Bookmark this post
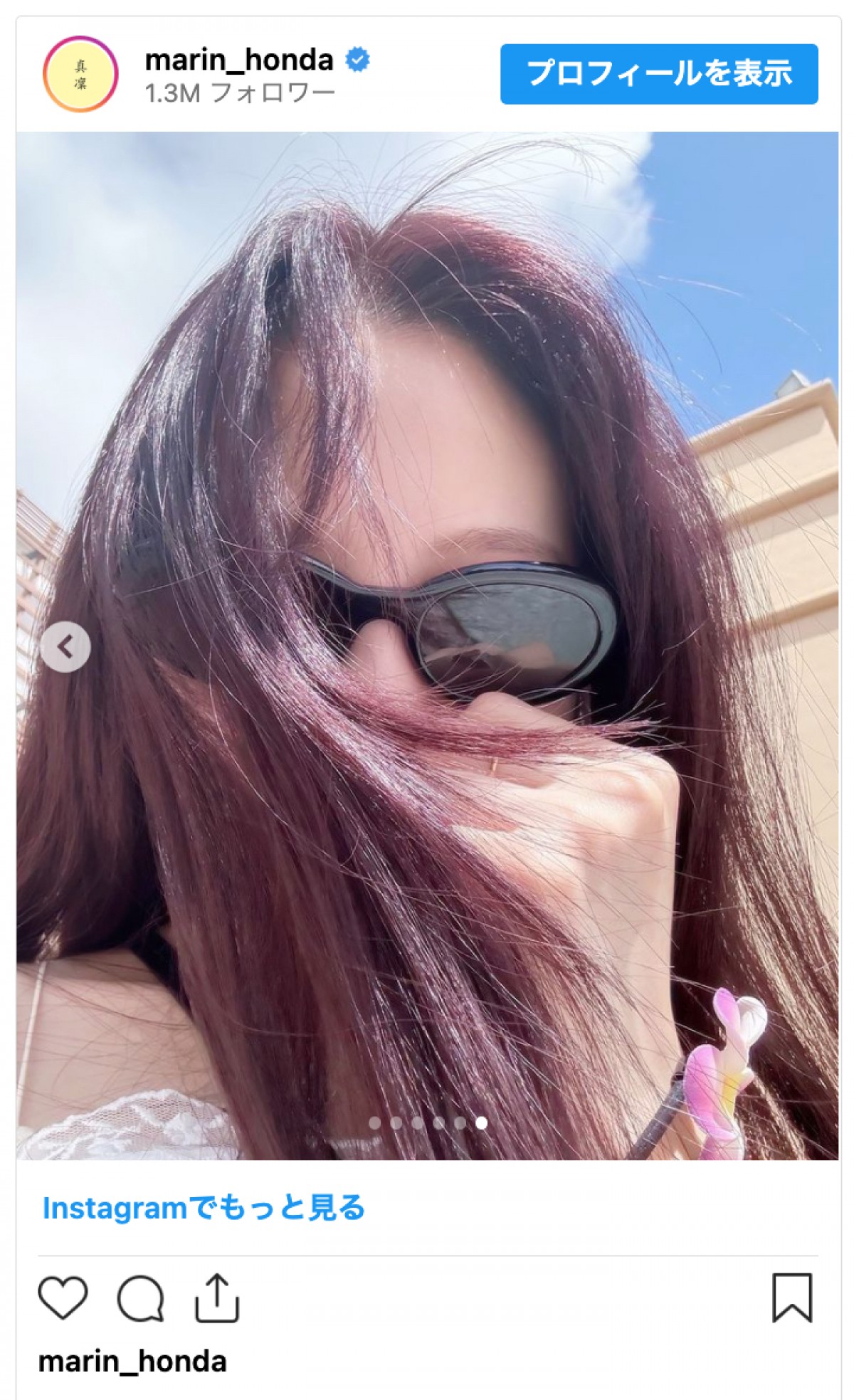854x1400 pixels. click(791, 1298)
